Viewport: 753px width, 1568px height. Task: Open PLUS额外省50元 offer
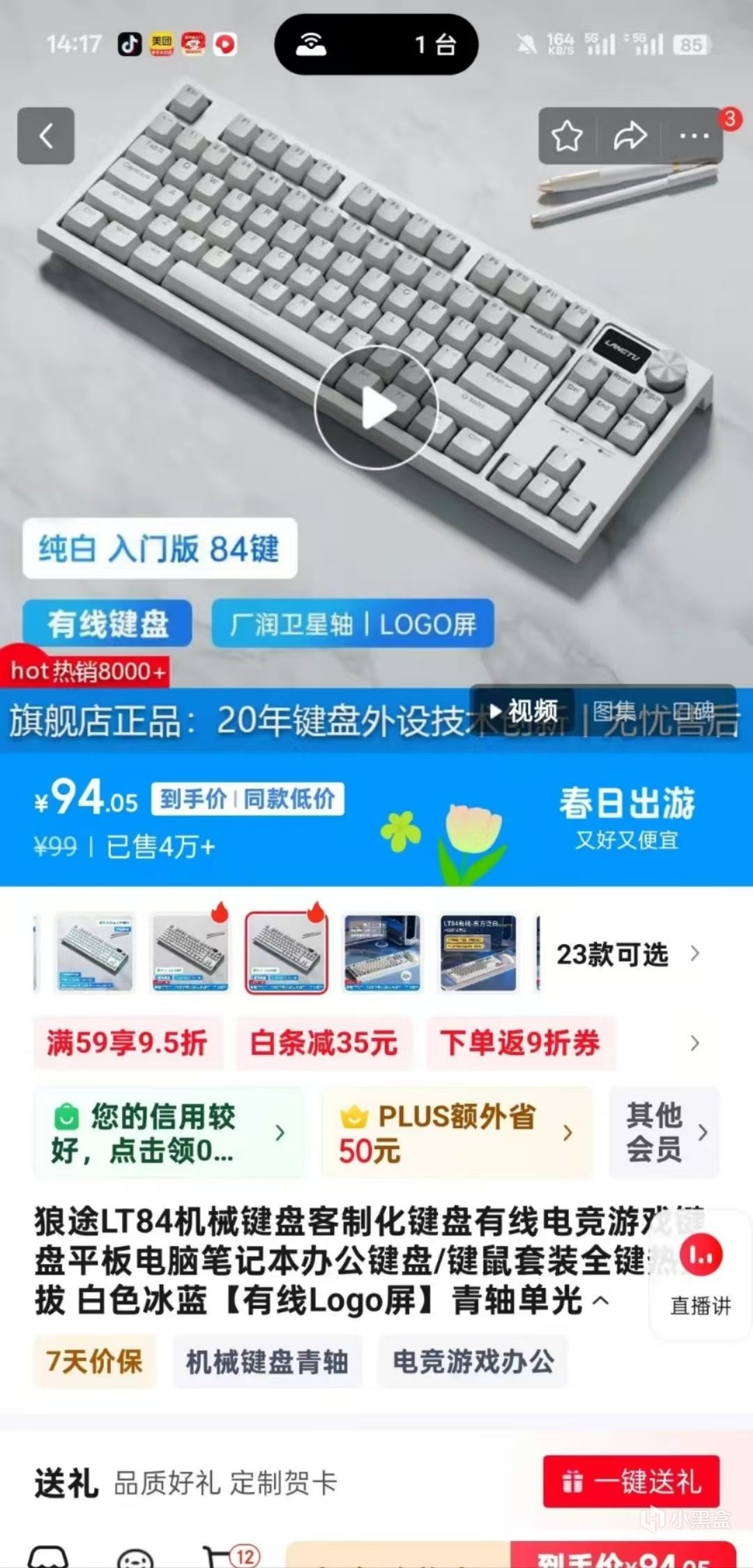click(455, 1133)
